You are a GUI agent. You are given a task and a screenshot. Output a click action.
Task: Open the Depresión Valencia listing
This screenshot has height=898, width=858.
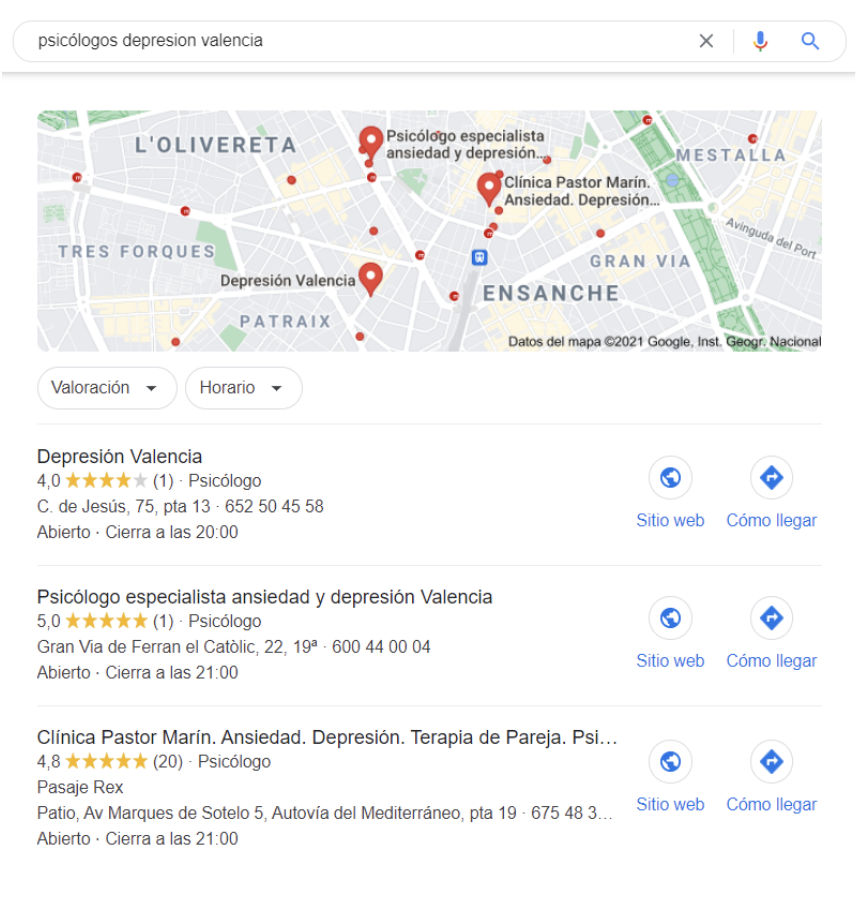[x=119, y=457]
